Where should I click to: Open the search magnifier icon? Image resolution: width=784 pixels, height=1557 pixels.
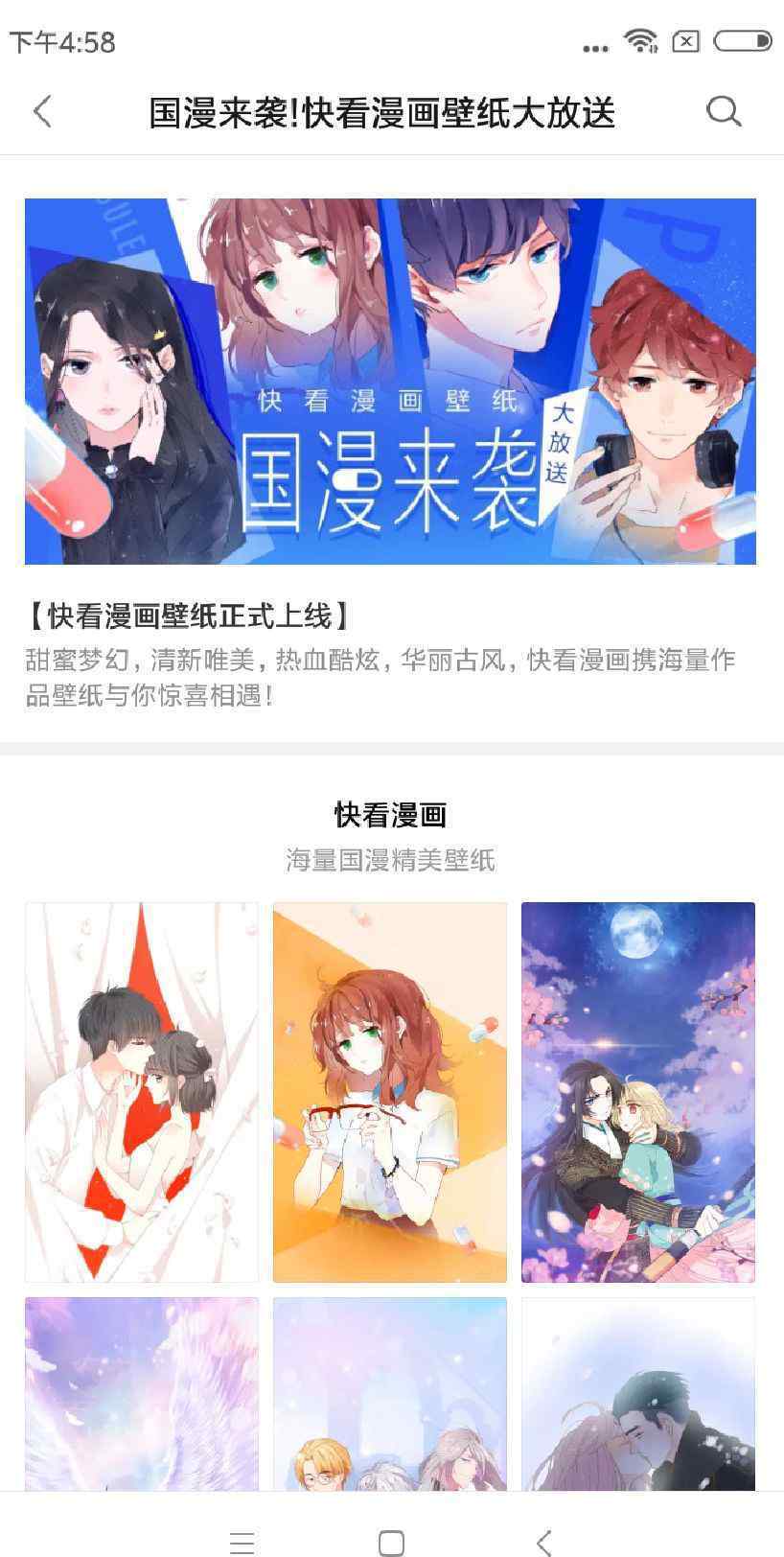pyautogui.click(x=724, y=111)
